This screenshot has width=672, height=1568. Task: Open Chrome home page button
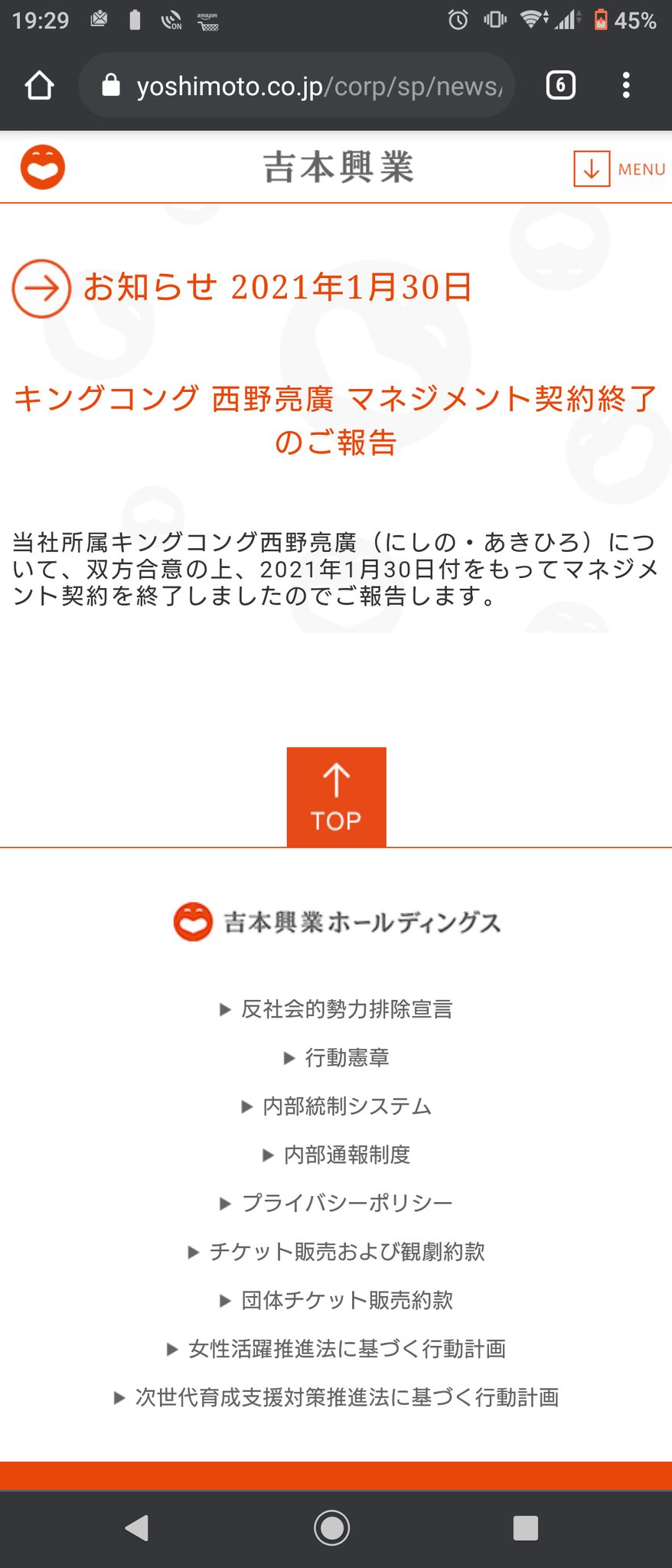(40, 86)
